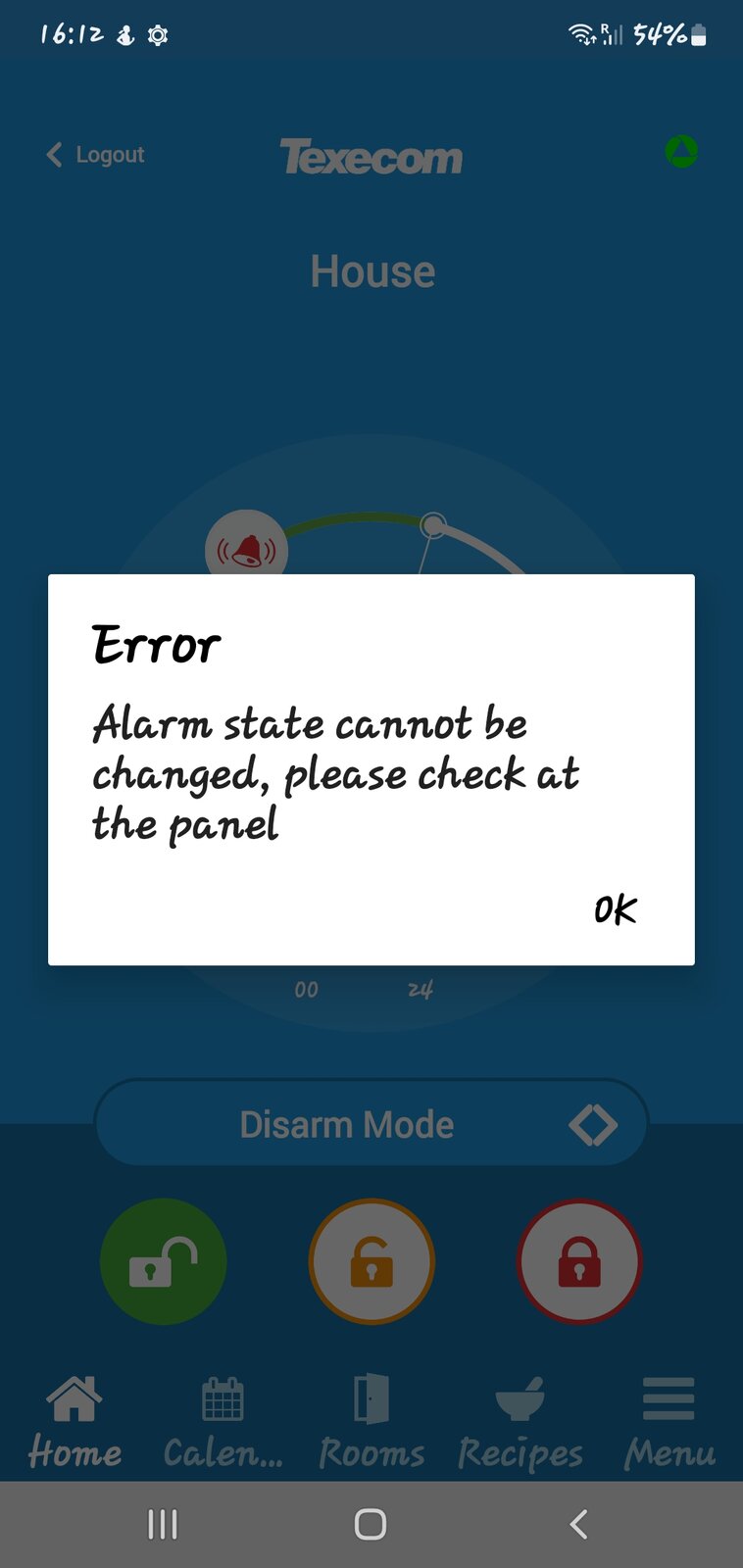Switch to the Home tab

point(74,1422)
